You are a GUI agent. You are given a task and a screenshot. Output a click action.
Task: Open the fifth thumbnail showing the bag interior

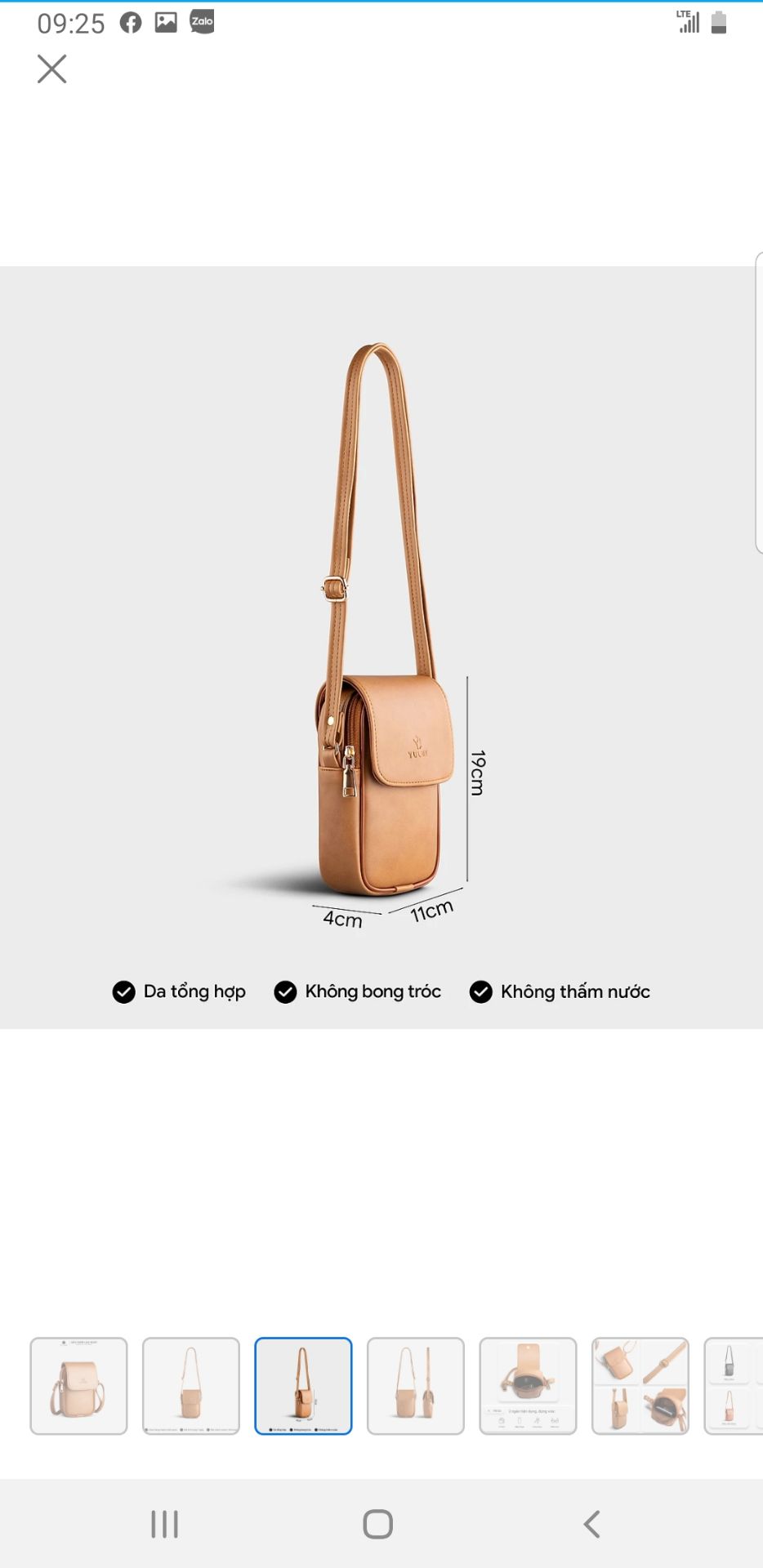(x=528, y=1386)
